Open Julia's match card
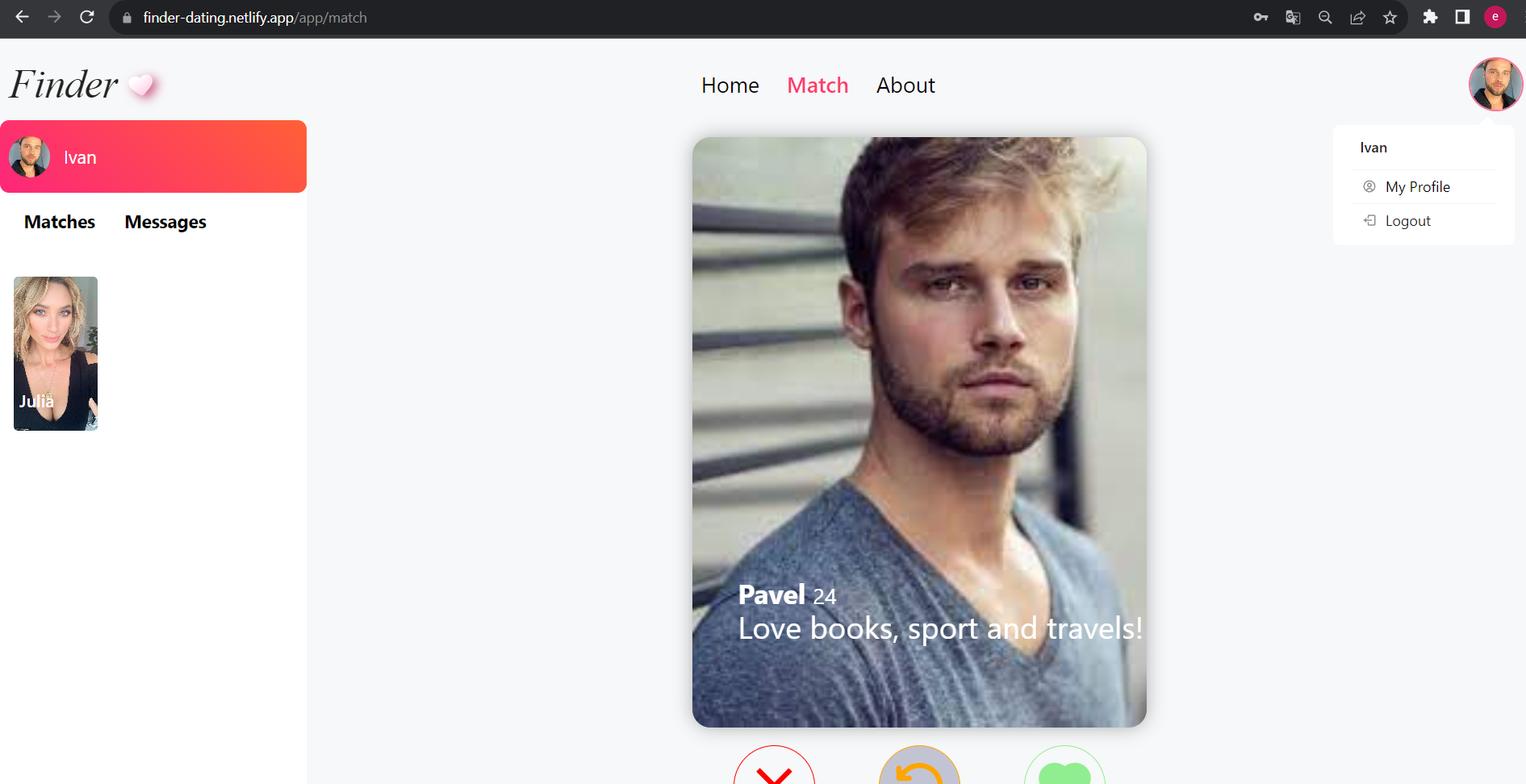The height and width of the screenshot is (784, 1526). (56, 353)
